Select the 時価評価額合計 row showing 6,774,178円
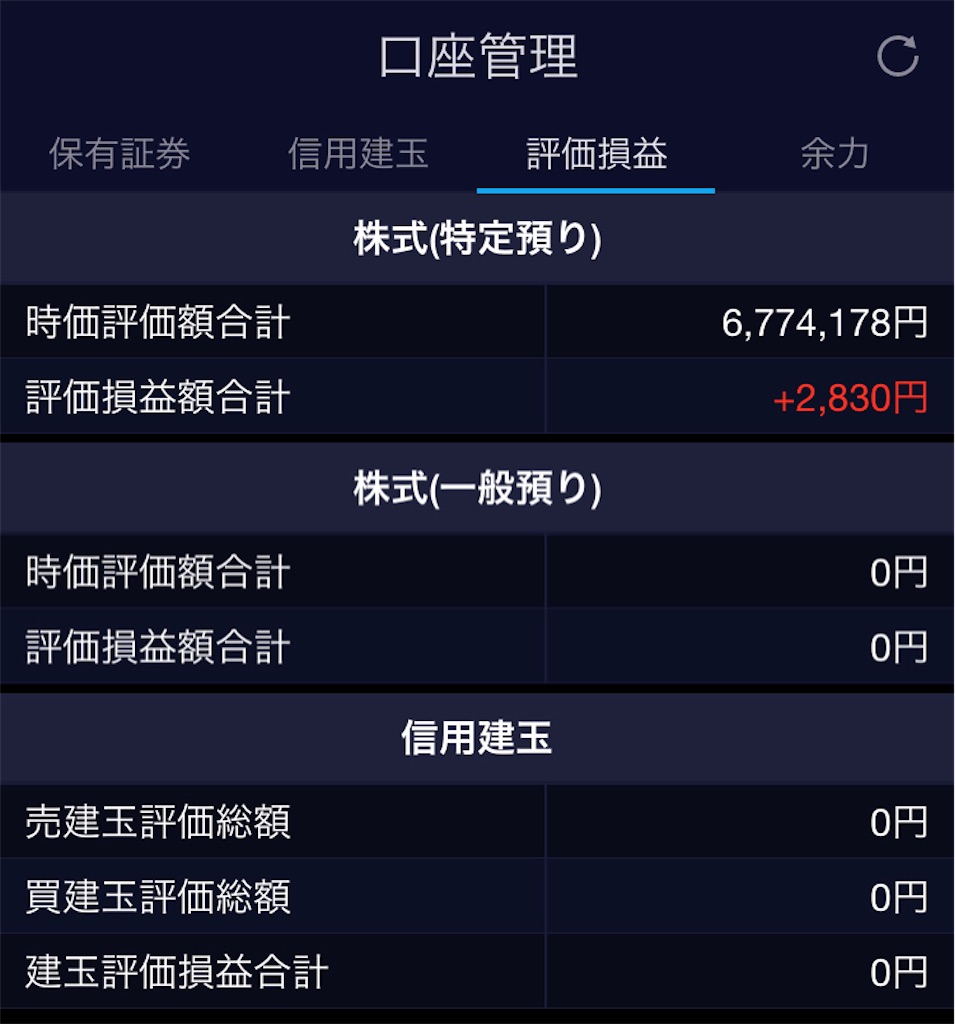The image size is (955, 1024). (477, 320)
